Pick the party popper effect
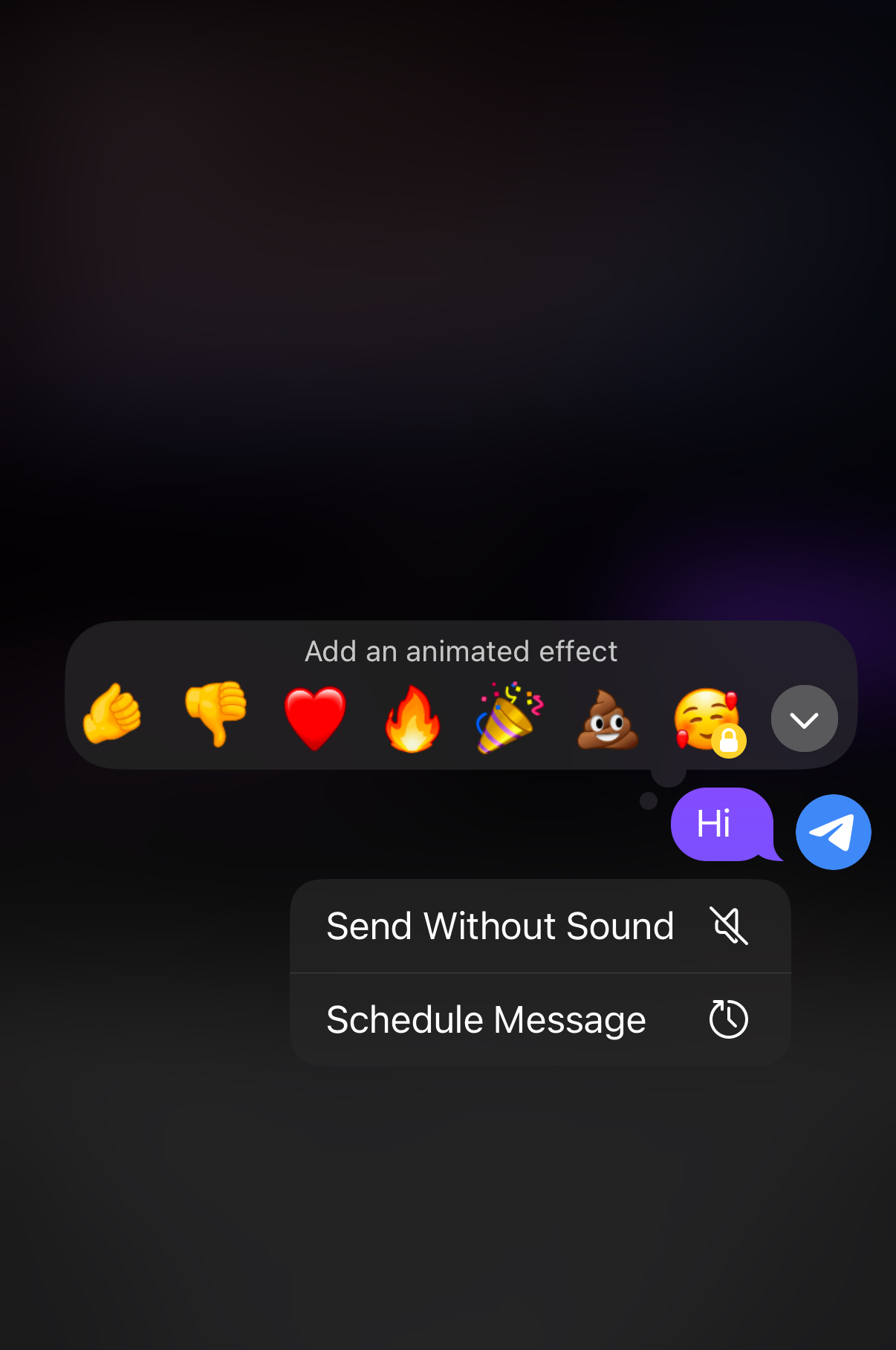Image resolution: width=896 pixels, height=1350 pixels. tap(510, 718)
